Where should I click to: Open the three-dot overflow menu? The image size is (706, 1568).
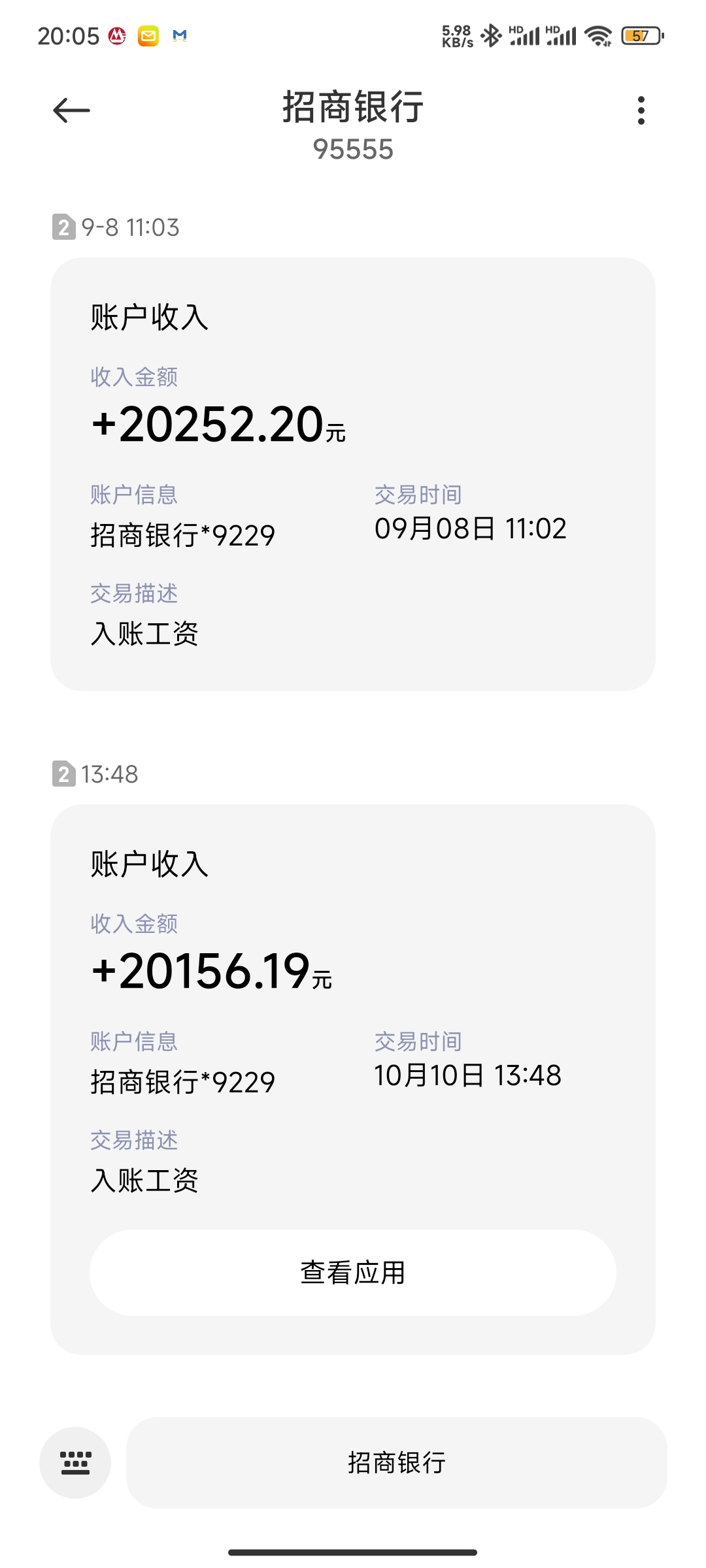pyautogui.click(x=641, y=110)
